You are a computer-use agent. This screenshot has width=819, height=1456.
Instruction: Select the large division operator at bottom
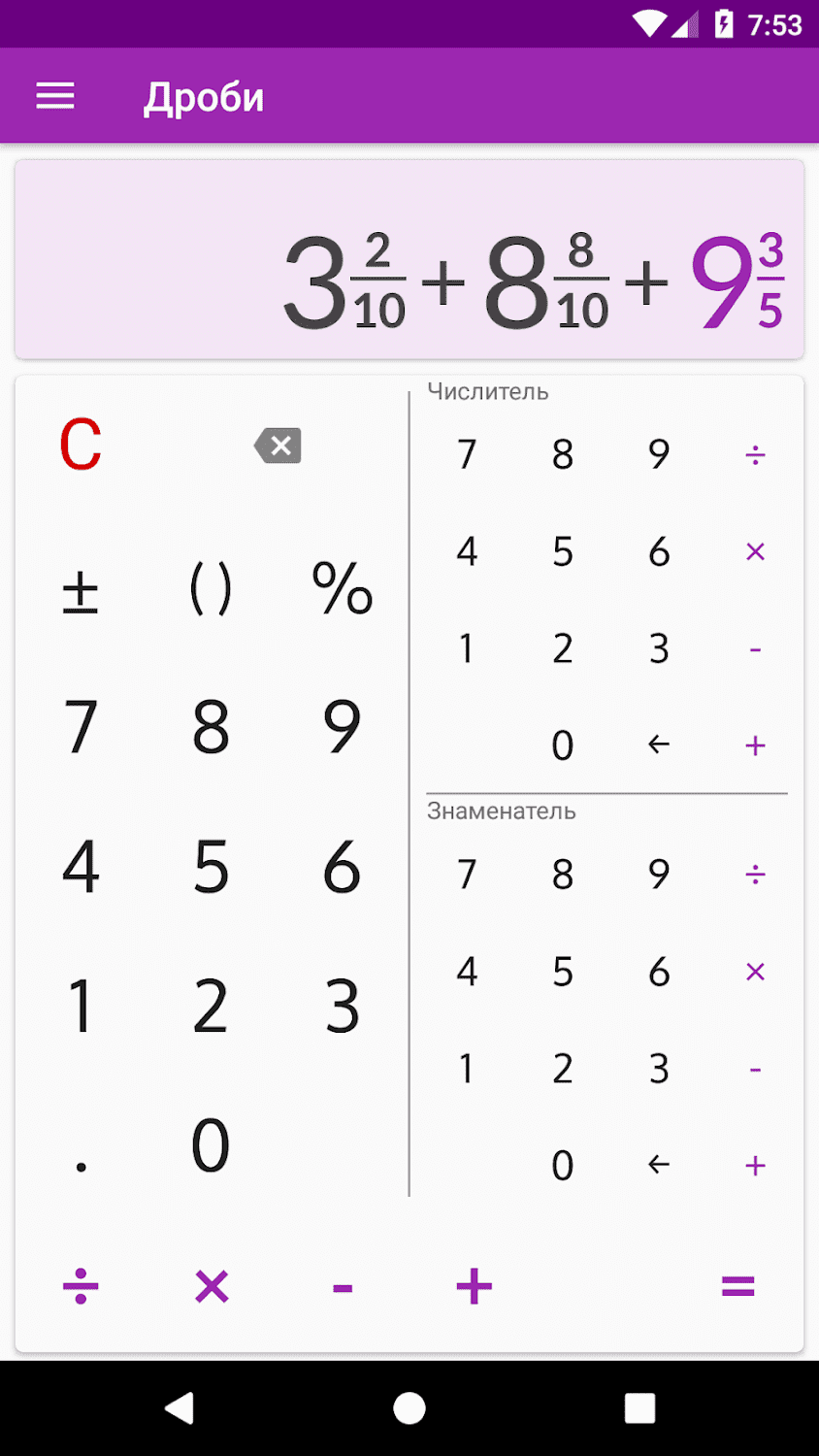coord(81,1288)
